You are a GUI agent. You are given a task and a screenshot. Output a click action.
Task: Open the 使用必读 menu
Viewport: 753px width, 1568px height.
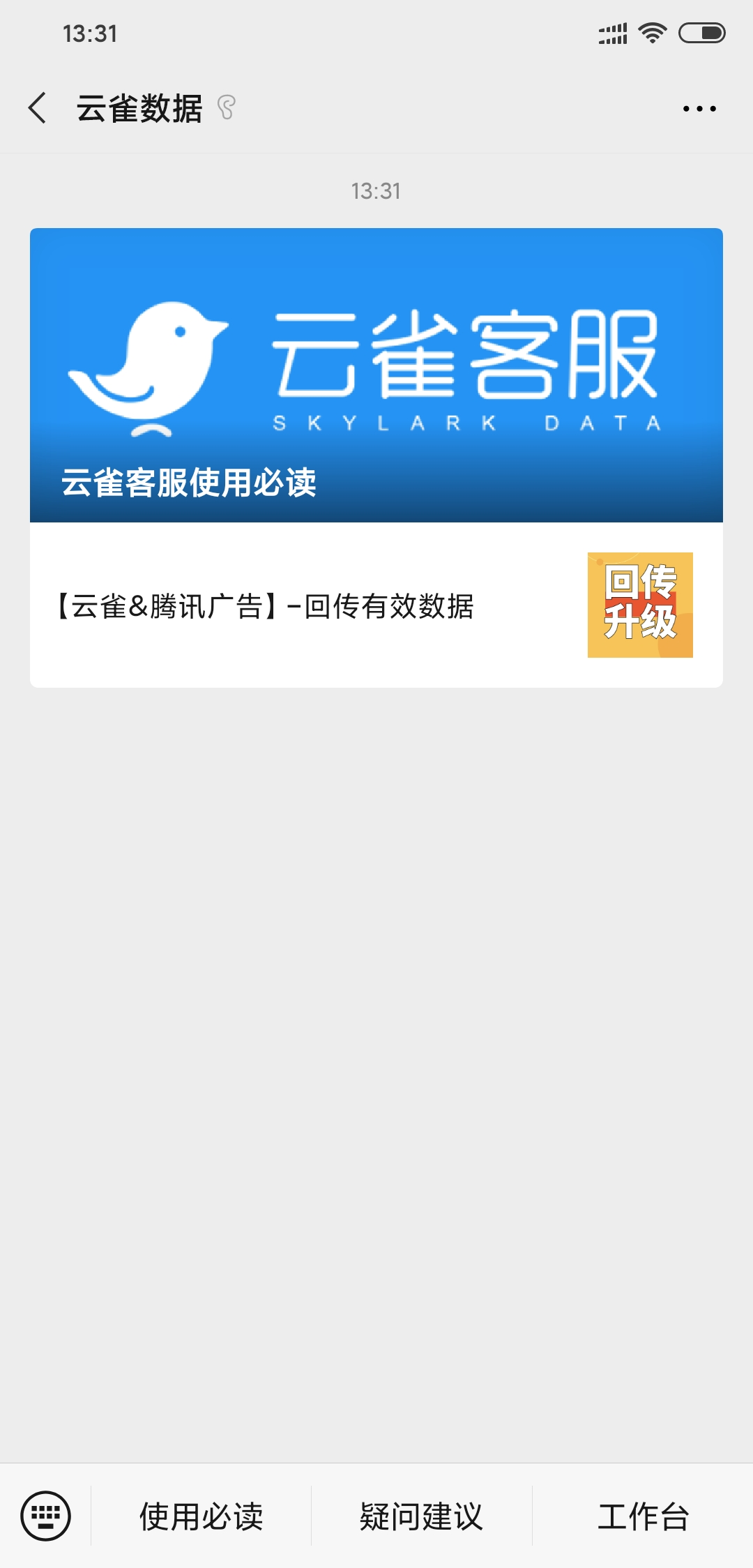pos(201,1516)
